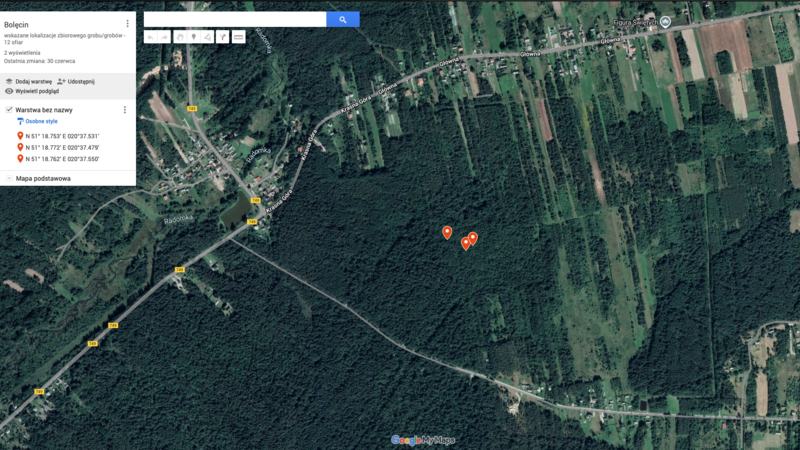The width and height of the screenshot is (800, 450).
Task: Choose the draw line tool
Action: click(x=208, y=37)
